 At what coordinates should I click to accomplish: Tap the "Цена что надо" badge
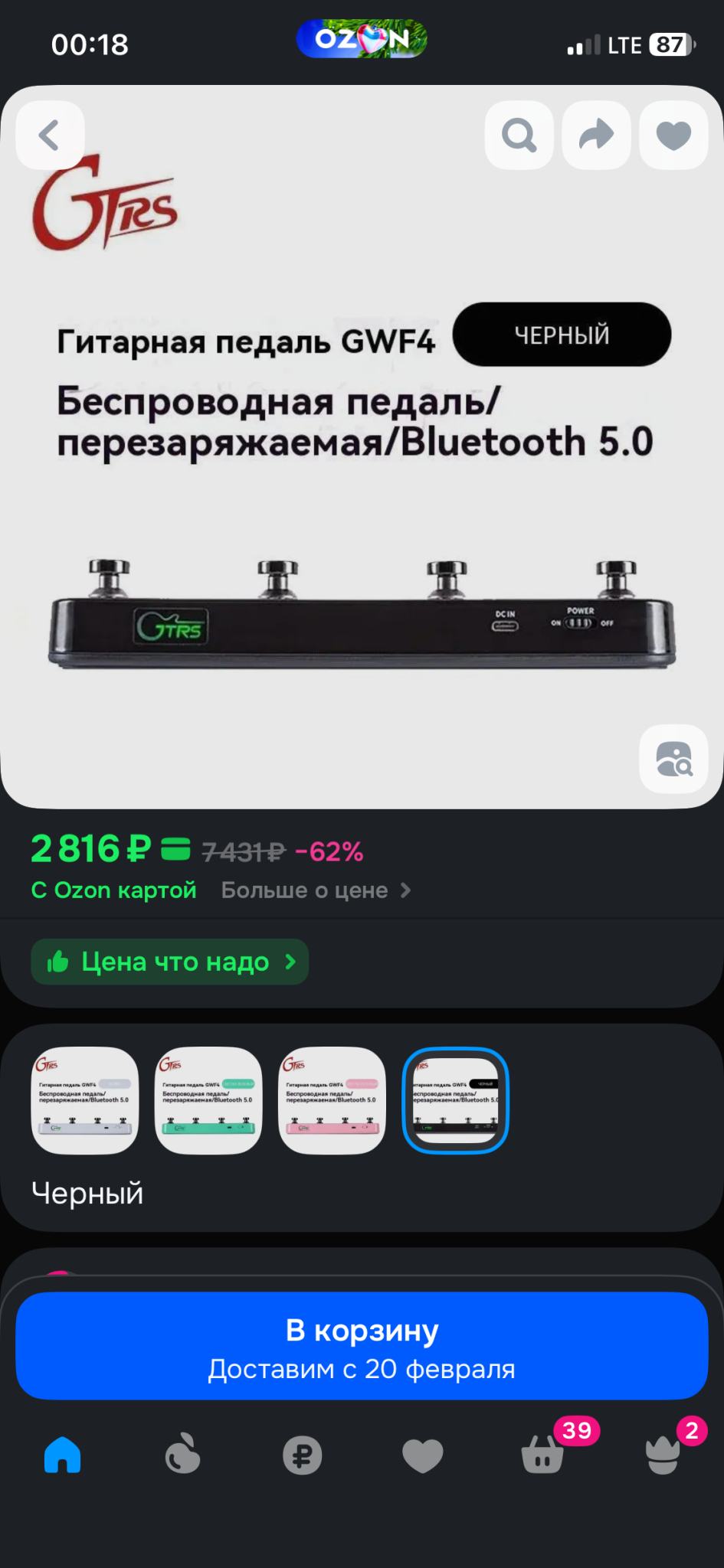tap(170, 962)
